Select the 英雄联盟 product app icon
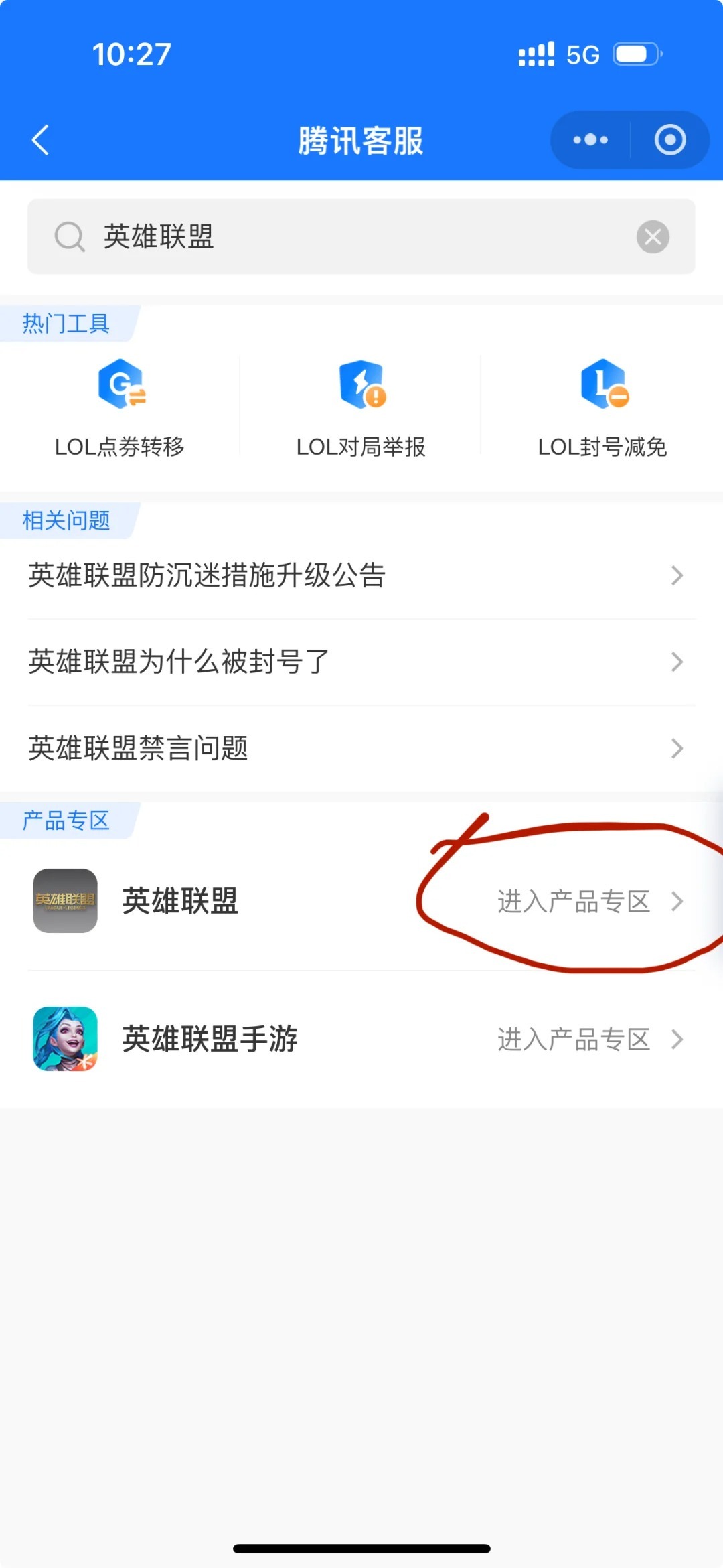The width and height of the screenshot is (723, 1568). click(65, 901)
